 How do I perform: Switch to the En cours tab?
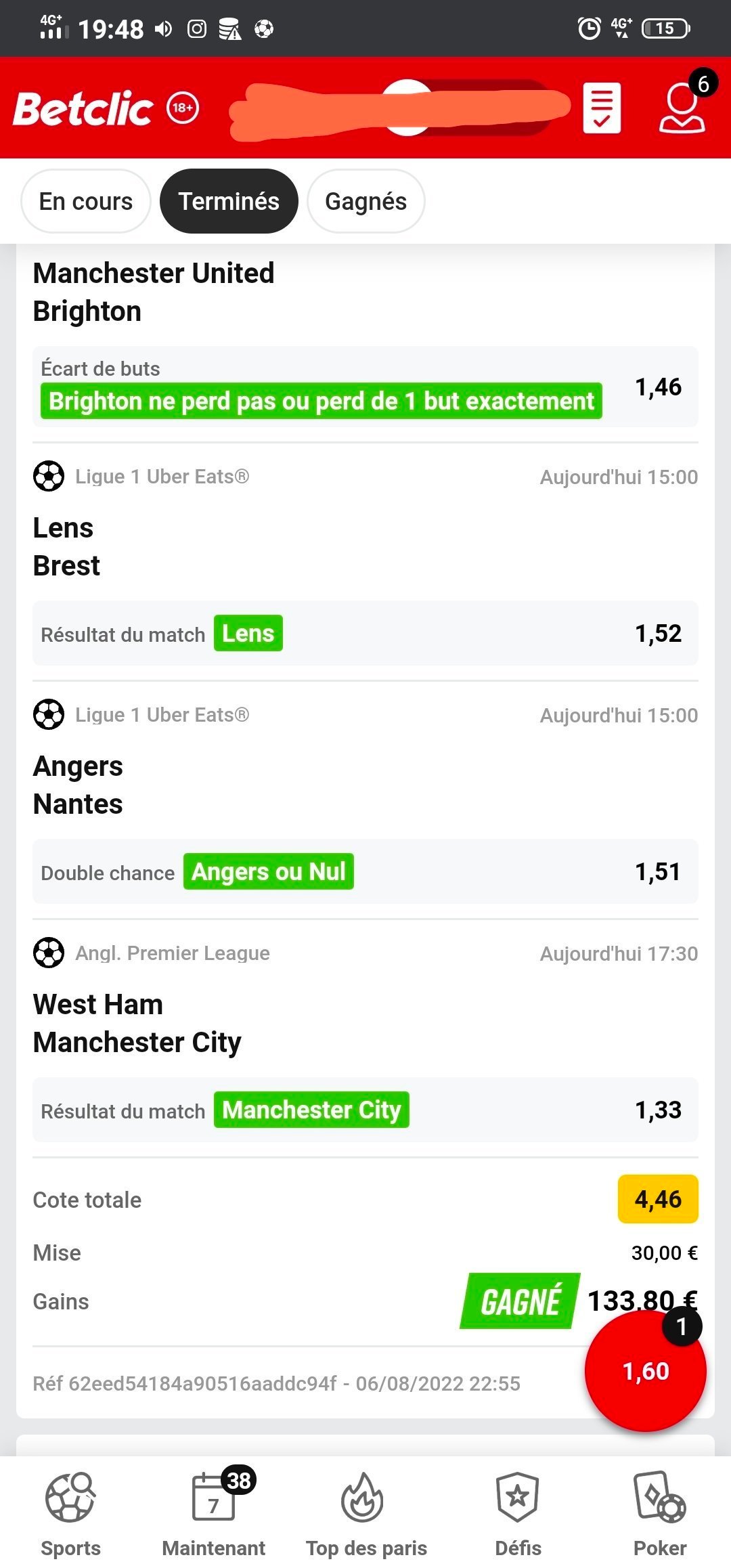point(86,201)
